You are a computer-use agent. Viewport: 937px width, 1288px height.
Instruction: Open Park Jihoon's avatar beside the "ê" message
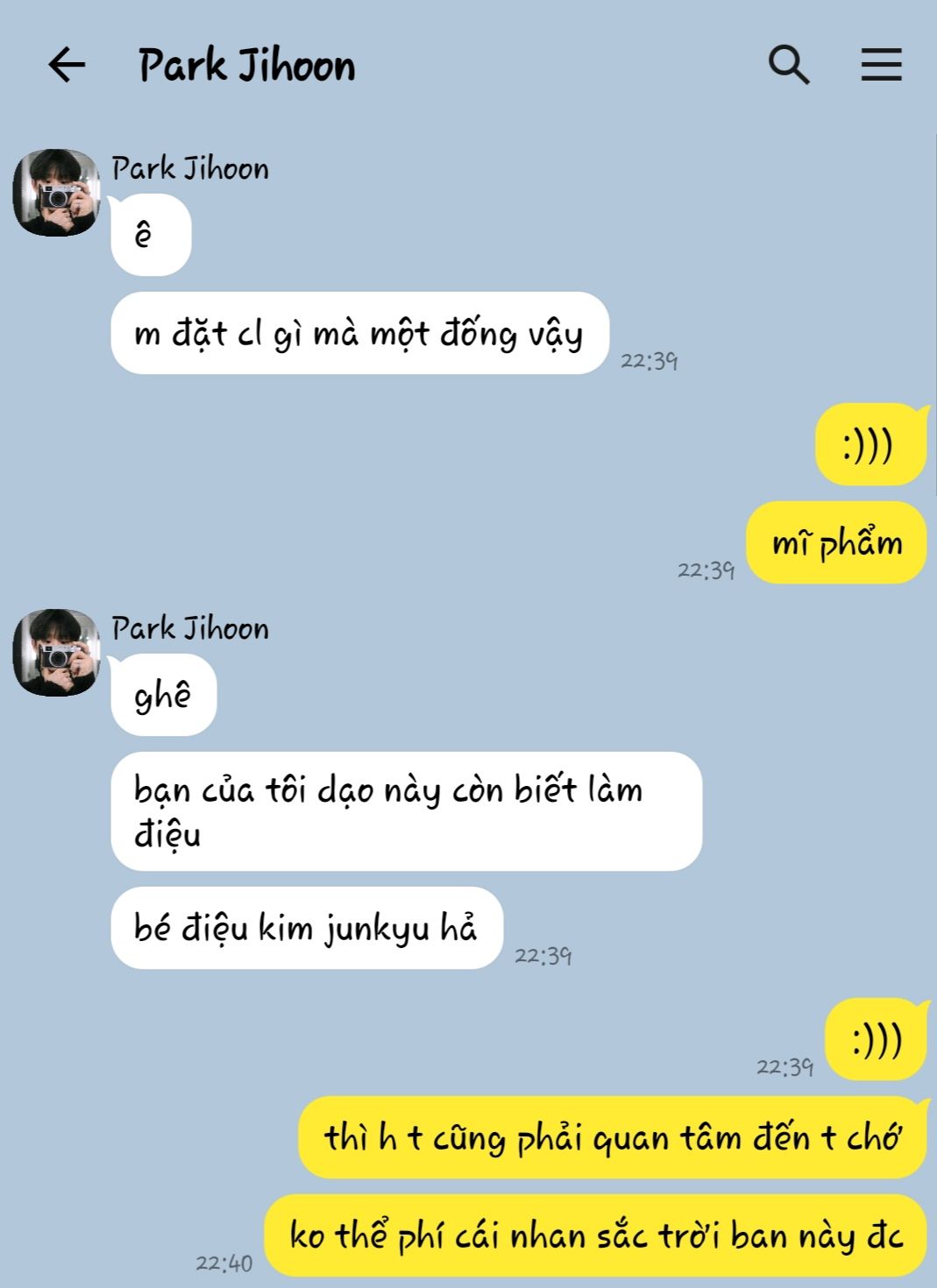(x=56, y=193)
